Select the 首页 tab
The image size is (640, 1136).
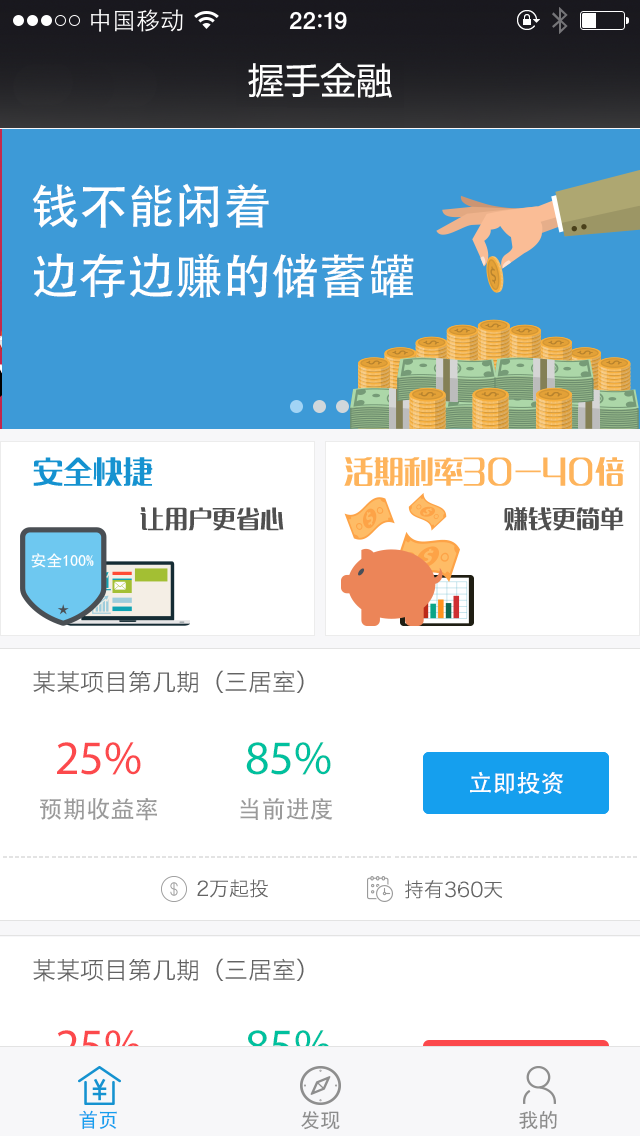[x=99, y=1096]
